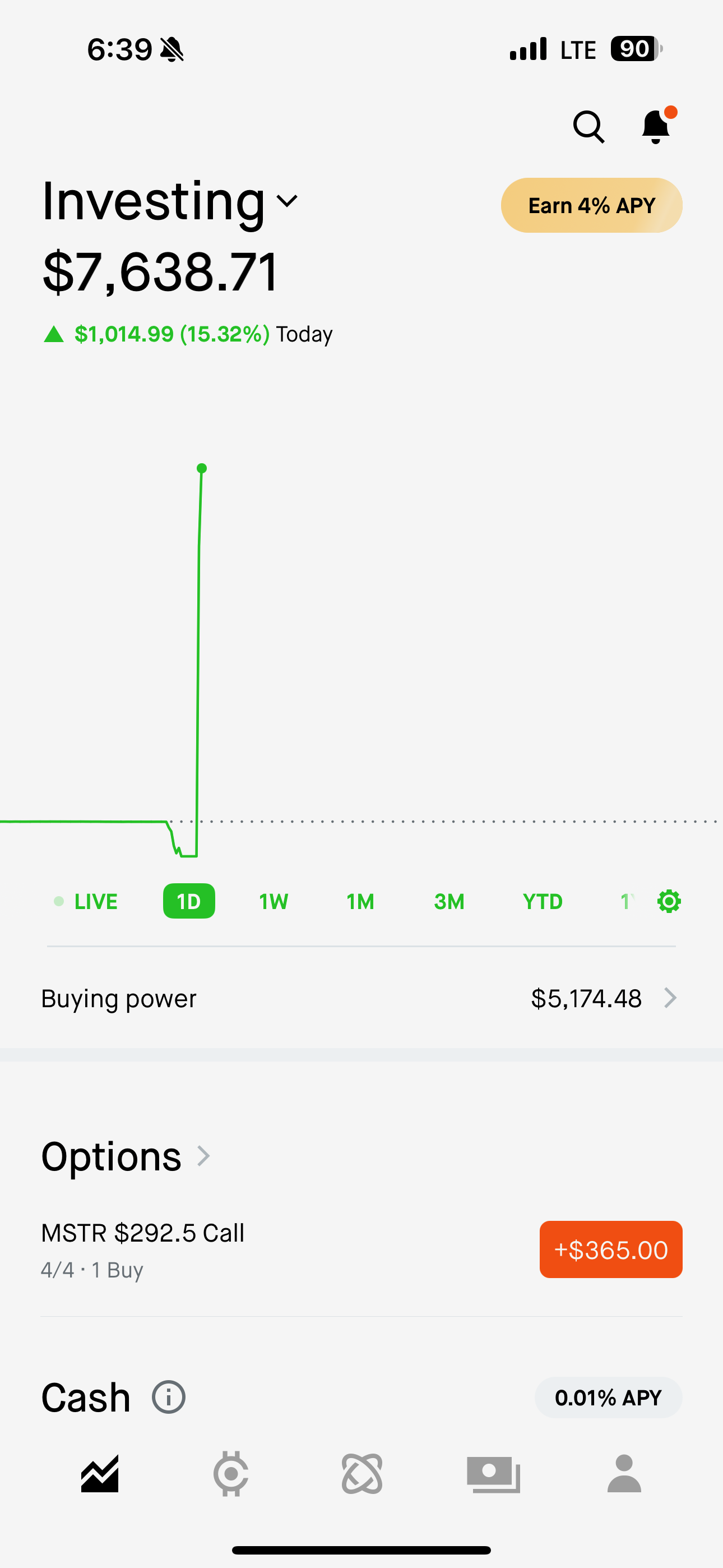Show the 3M chart range
This screenshot has width=723, height=1568.
449,901
